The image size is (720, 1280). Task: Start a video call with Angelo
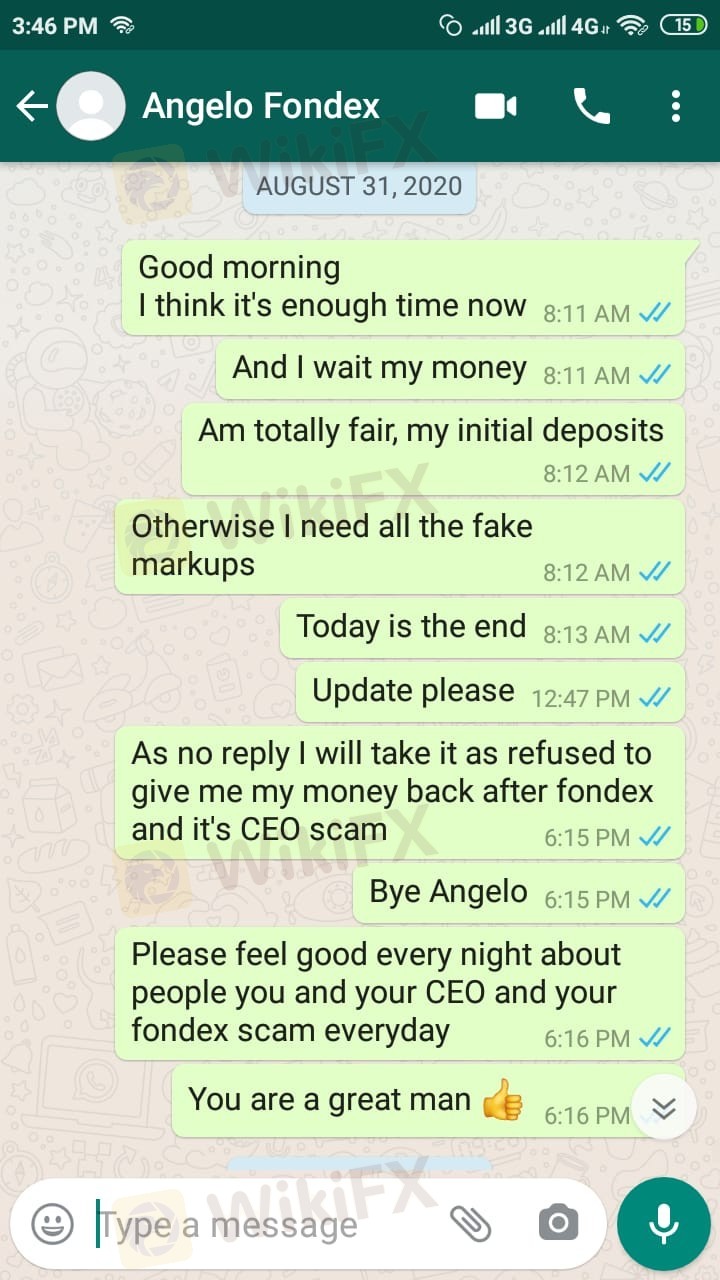click(x=496, y=106)
